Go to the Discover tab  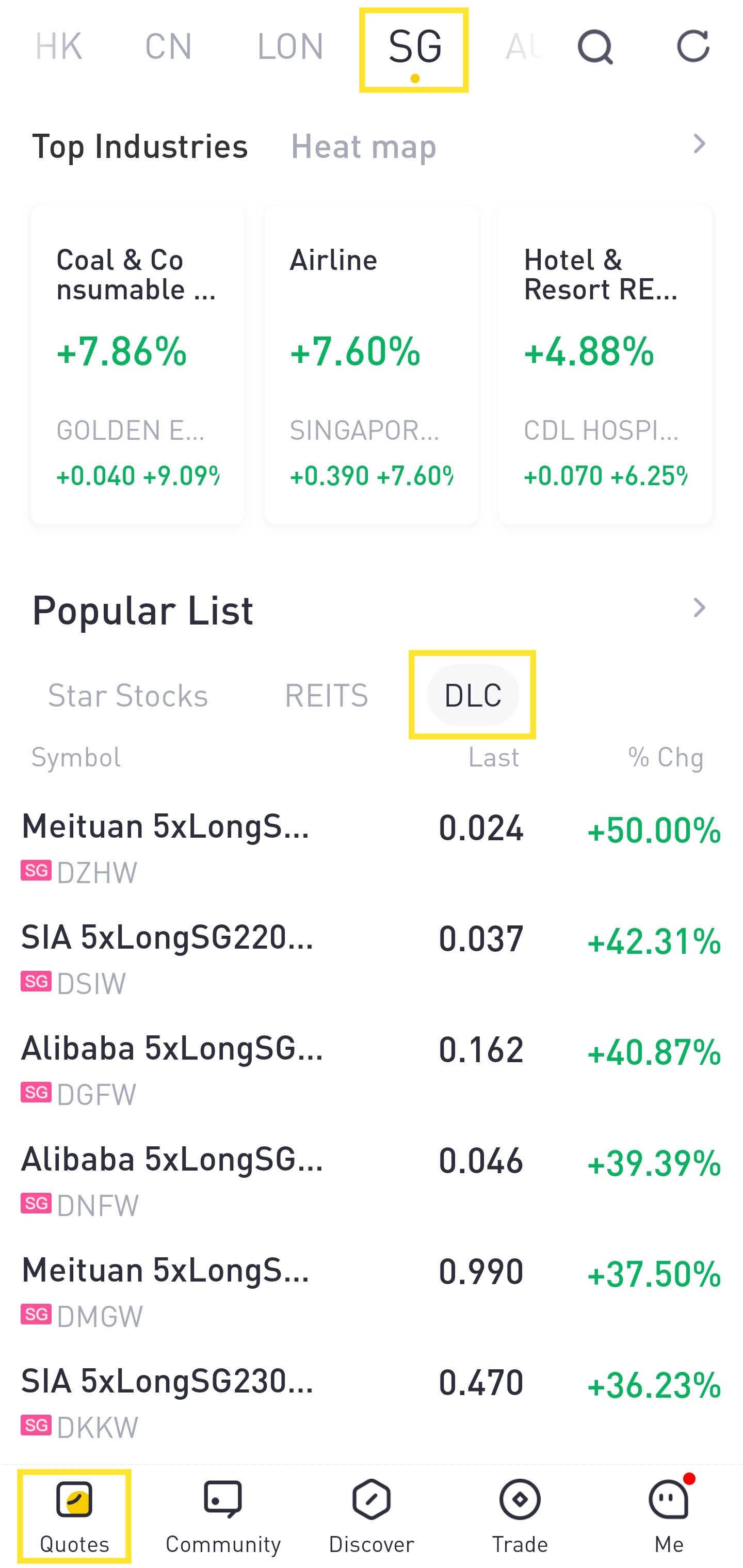point(371,1516)
